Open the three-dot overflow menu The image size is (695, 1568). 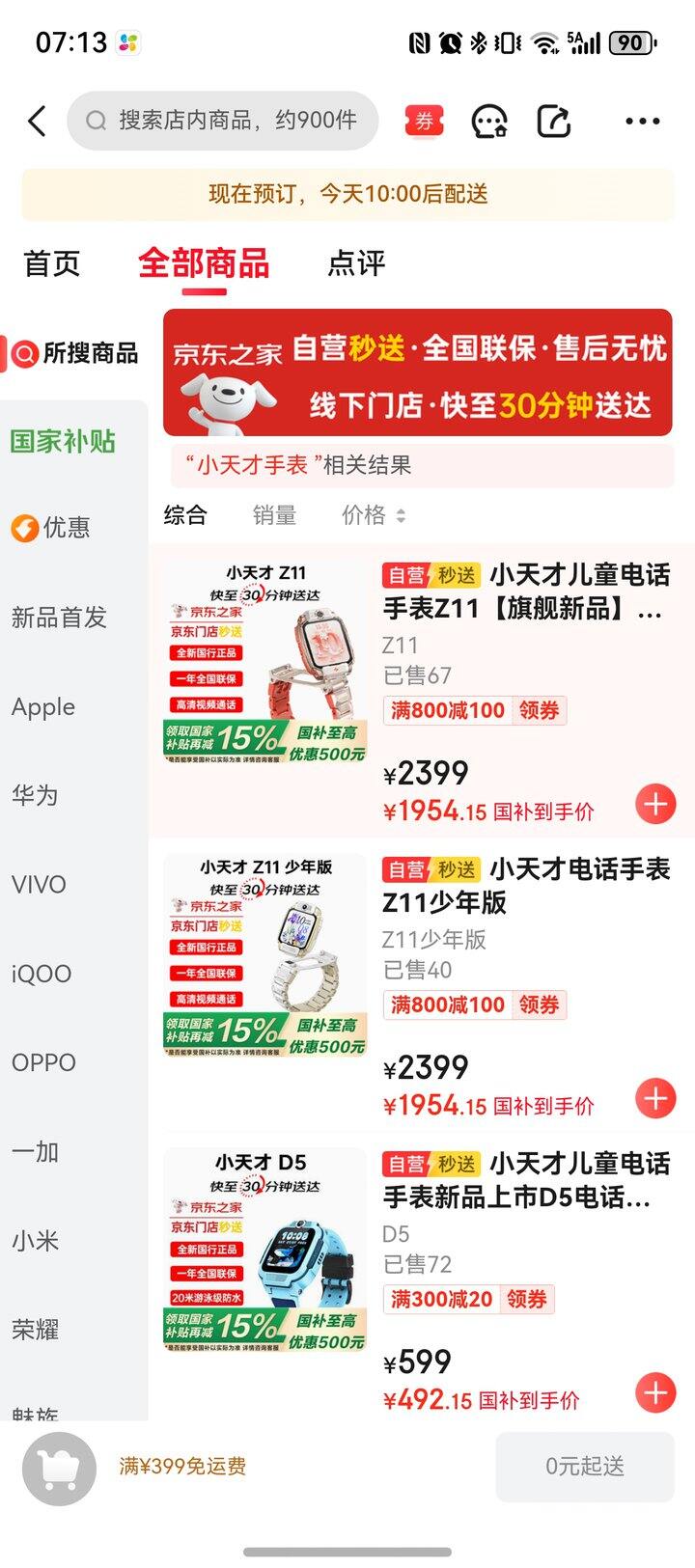(642, 122)
